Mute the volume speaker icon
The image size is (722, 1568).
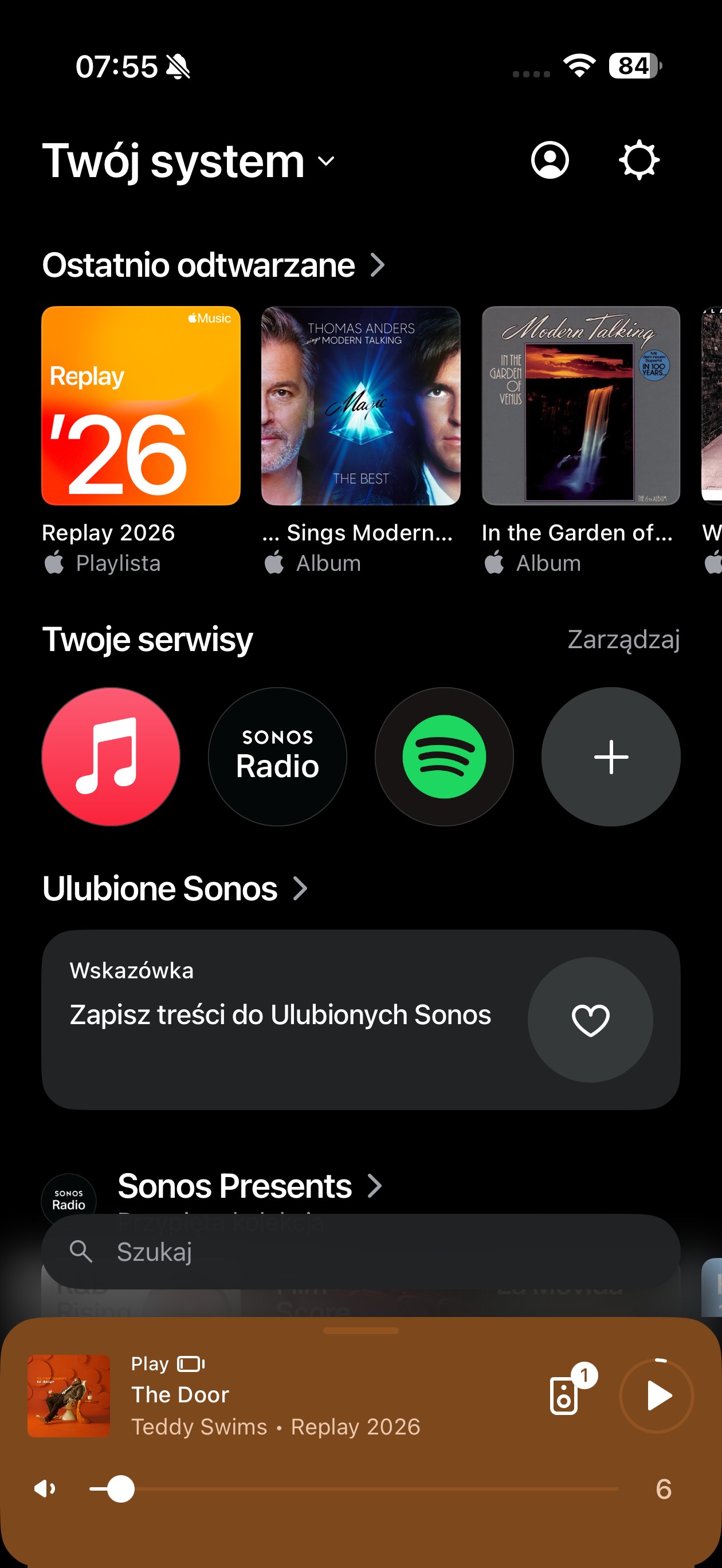[x=45, y=1489]
